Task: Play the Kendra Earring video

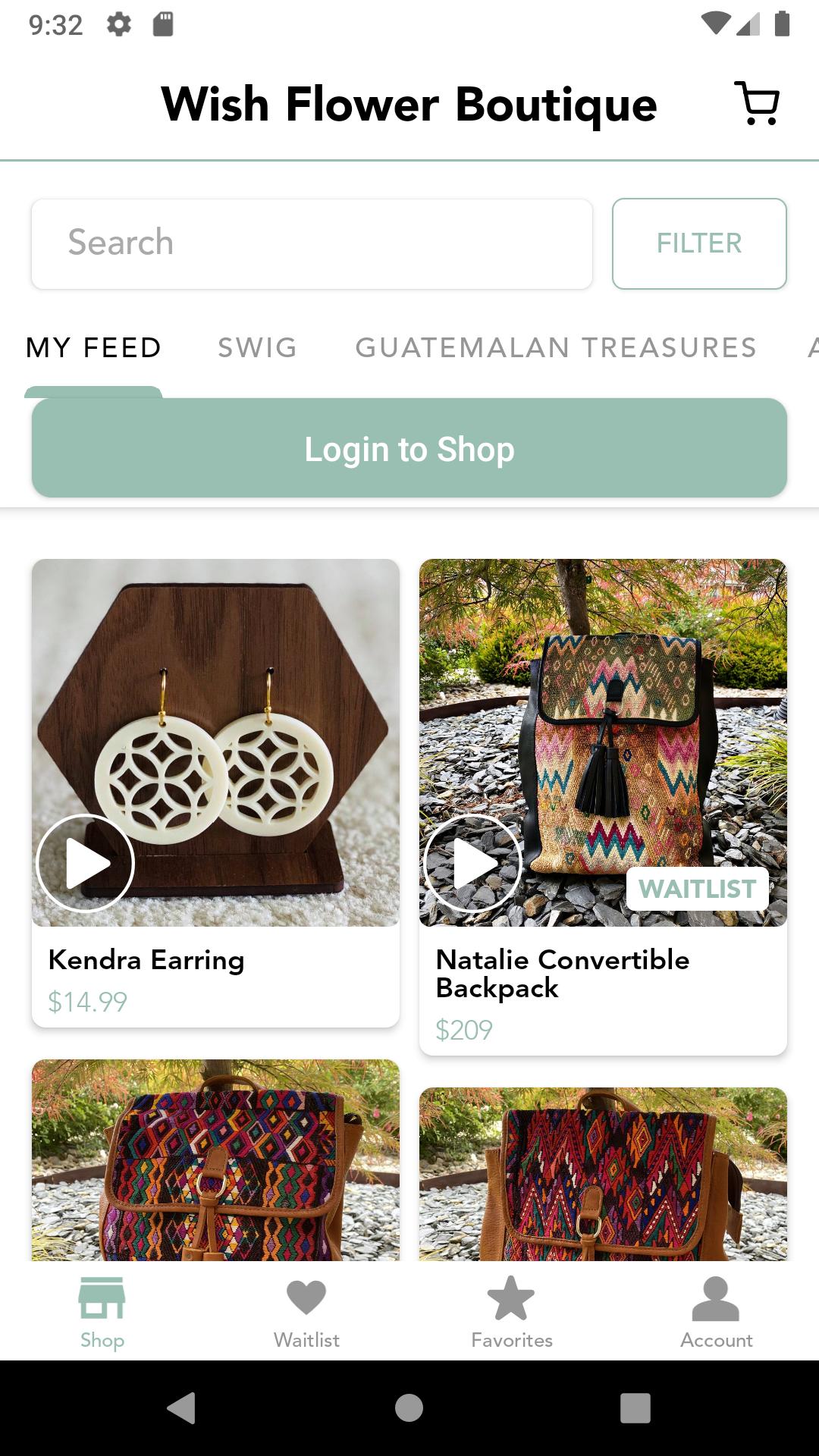Action: [x=86, y=863]
